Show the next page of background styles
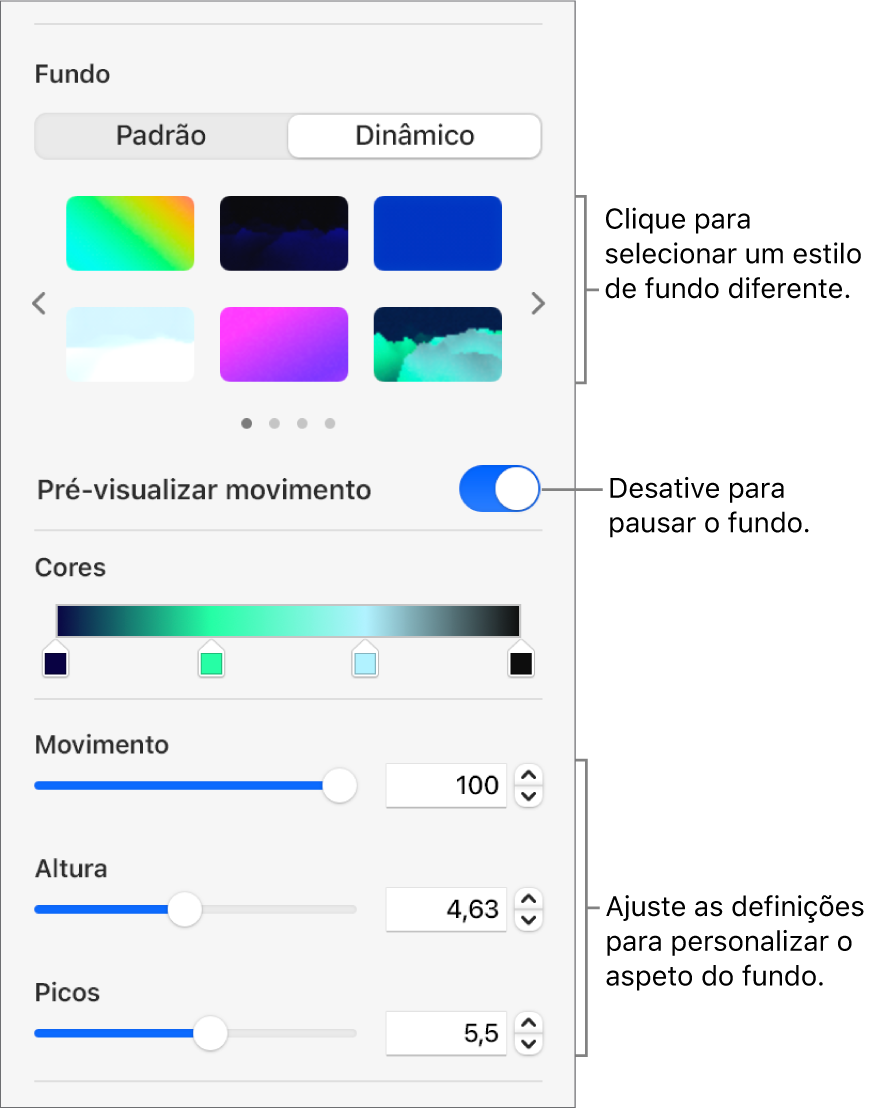This screenshot has width=870, height=1108. coord(538,303)
